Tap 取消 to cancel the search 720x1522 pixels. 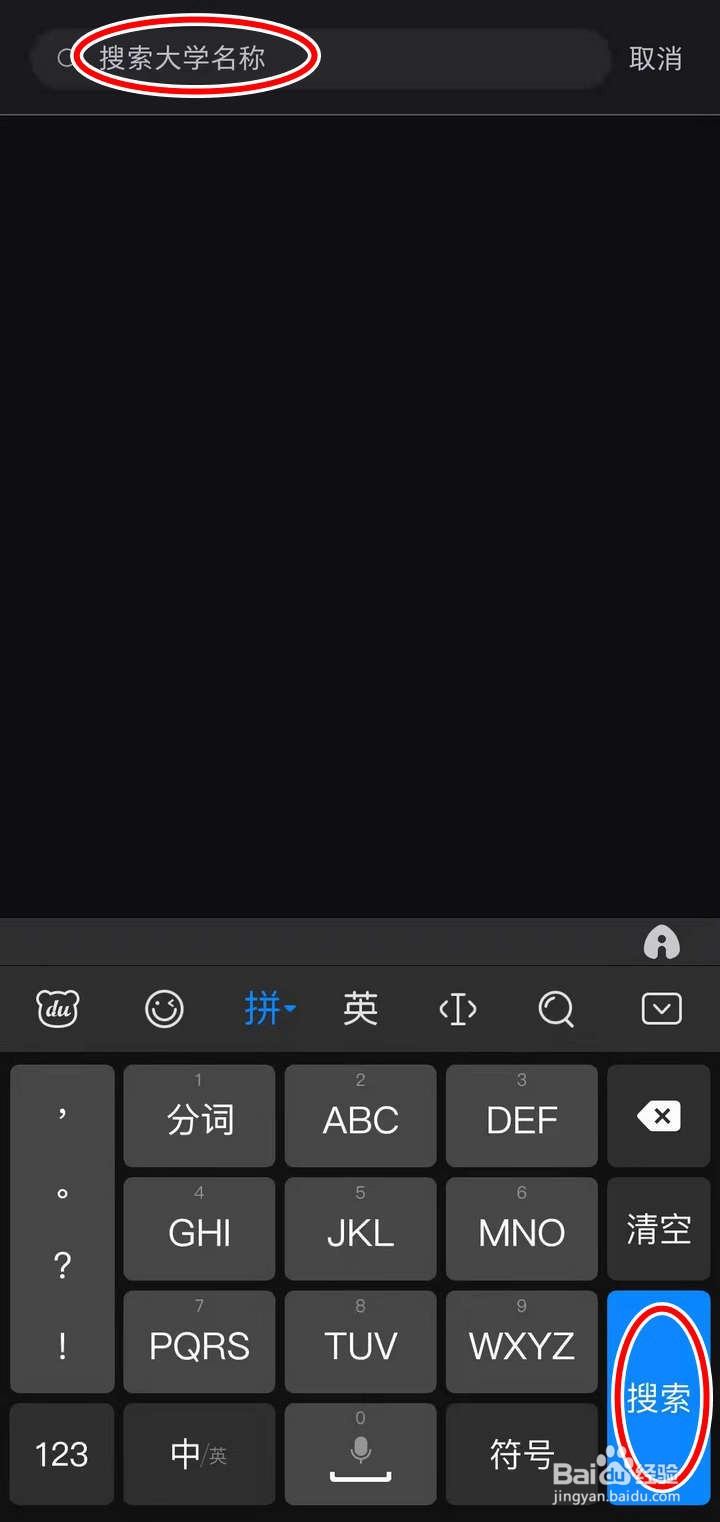[x=655, y=59]
